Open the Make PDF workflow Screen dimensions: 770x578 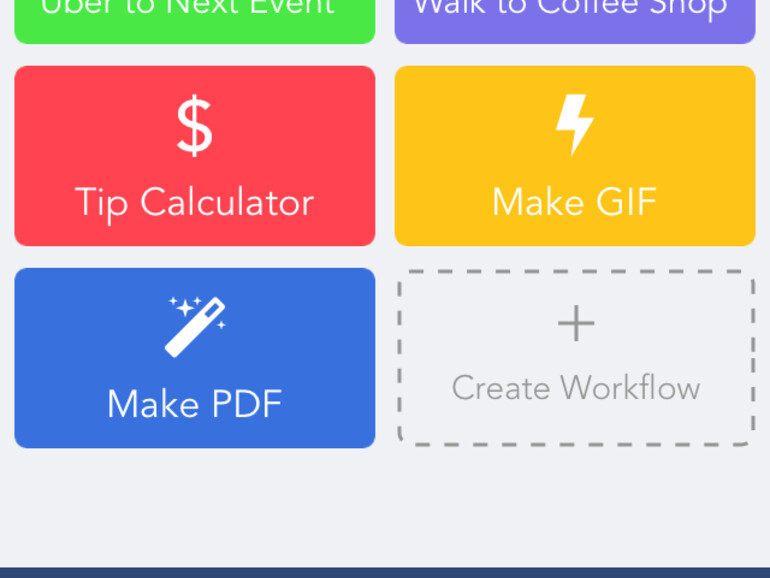[x=194, y=358]
